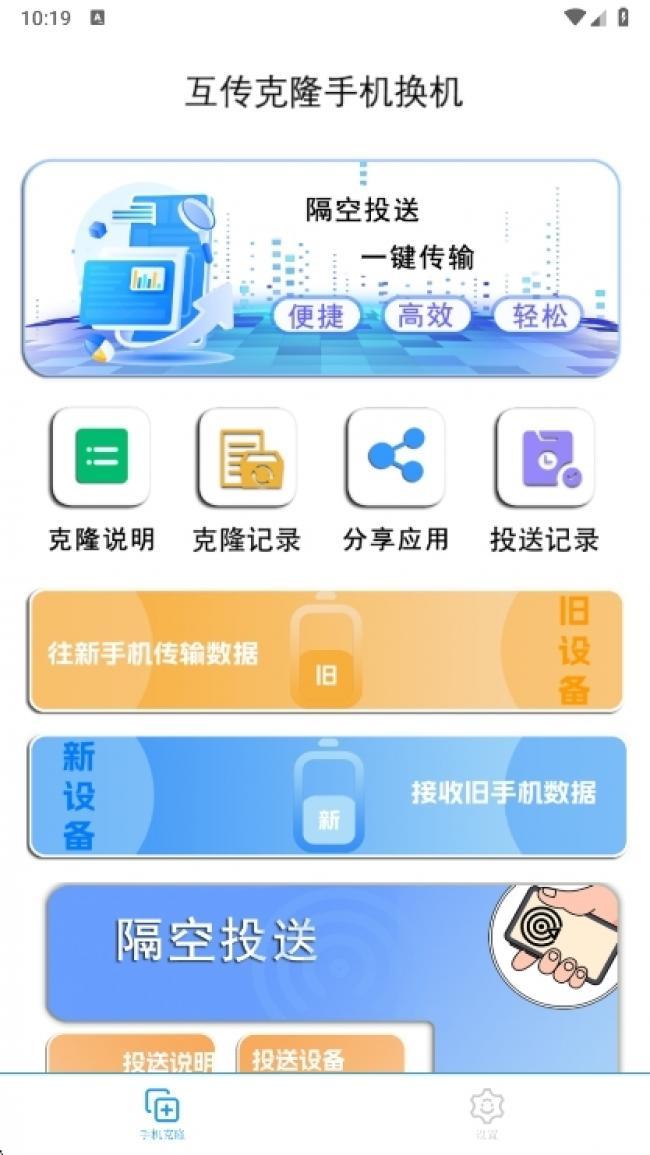Select 旧设备 to send data to new phone
The height and width of the screenshot is (1155, 650).
point(325,651)
